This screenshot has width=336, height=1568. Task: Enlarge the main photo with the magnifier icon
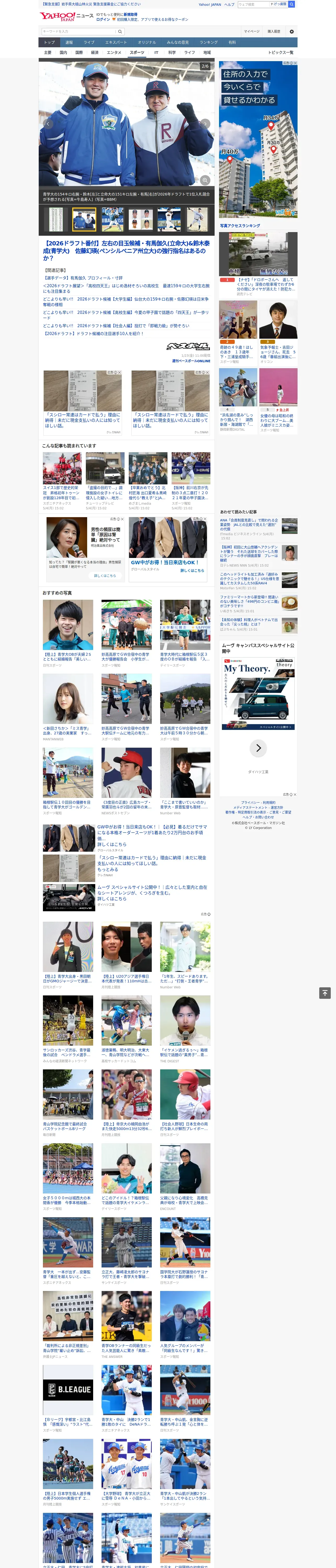pos(205,180)
